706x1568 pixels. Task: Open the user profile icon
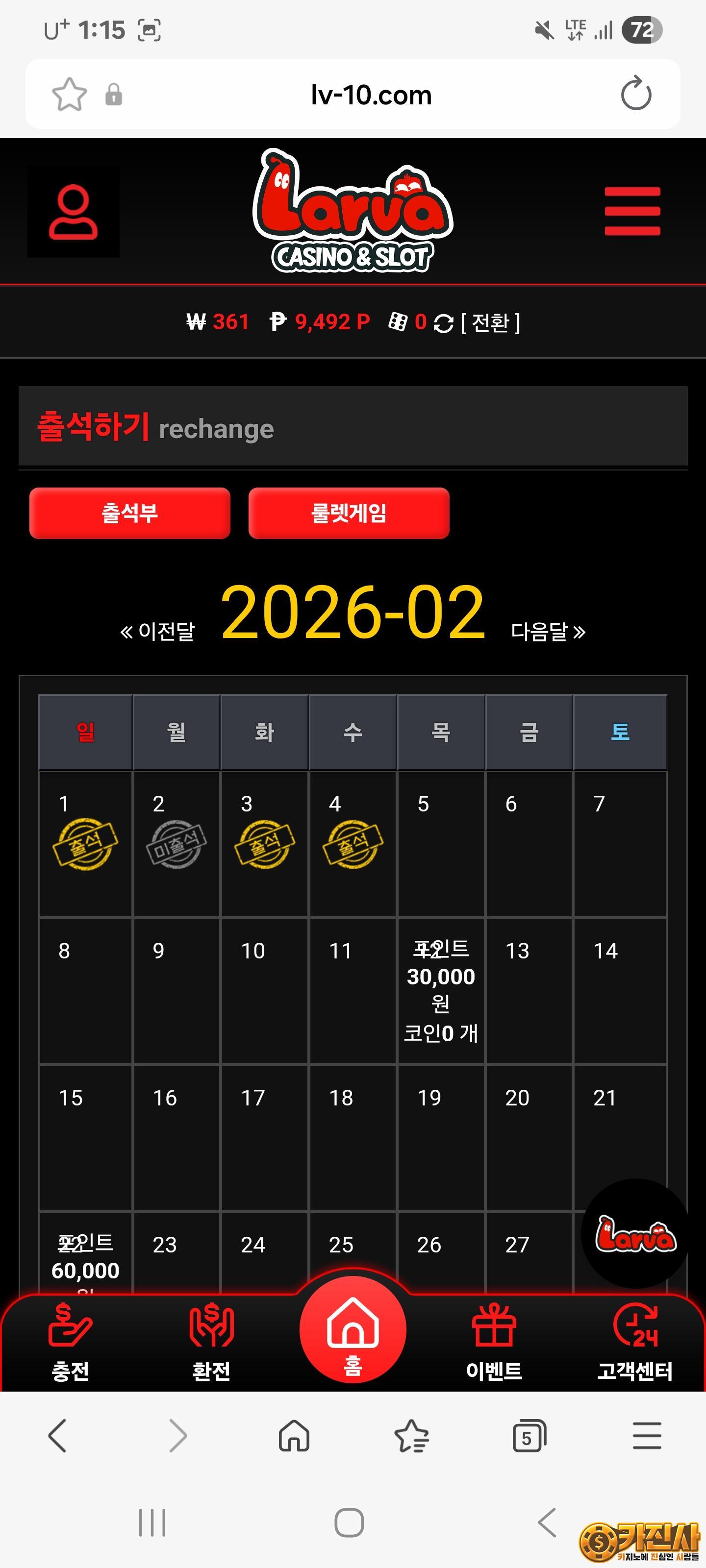(73, 212)
